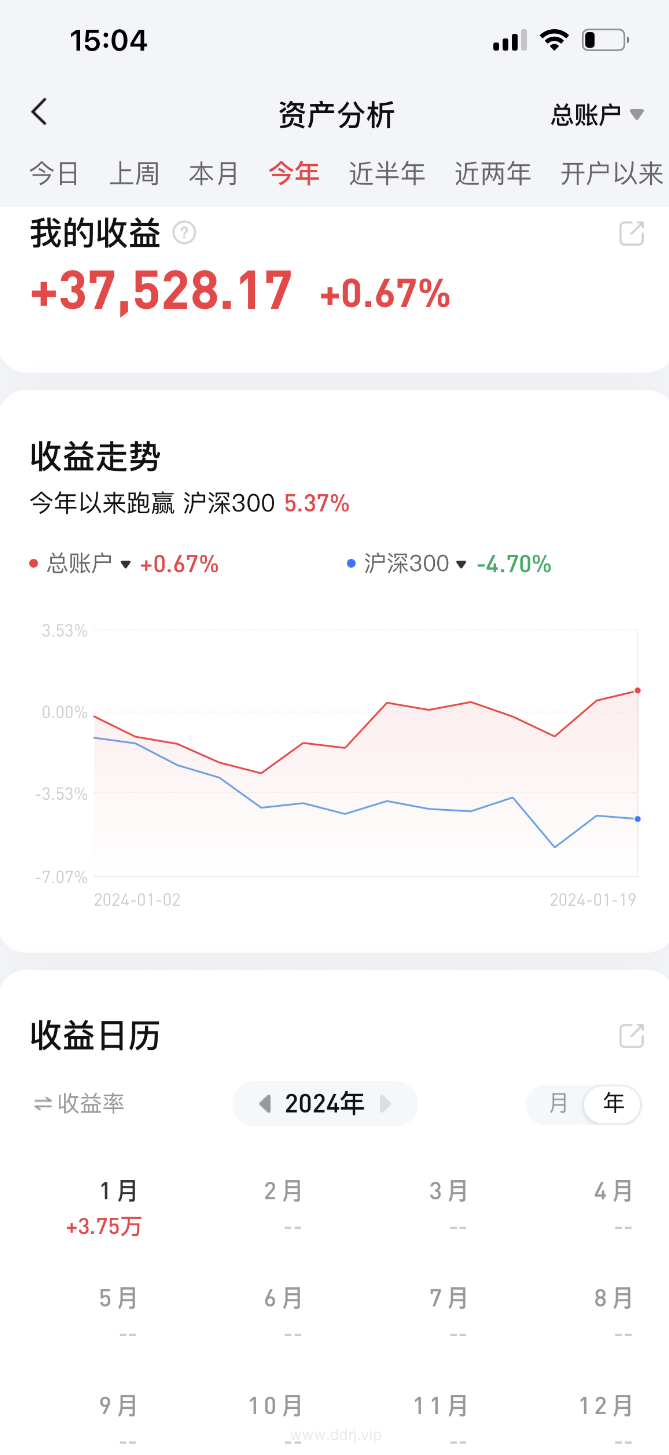Open the 总账户 account dropdown in header
Viewport: 669px width, 1455px height.
597,115
